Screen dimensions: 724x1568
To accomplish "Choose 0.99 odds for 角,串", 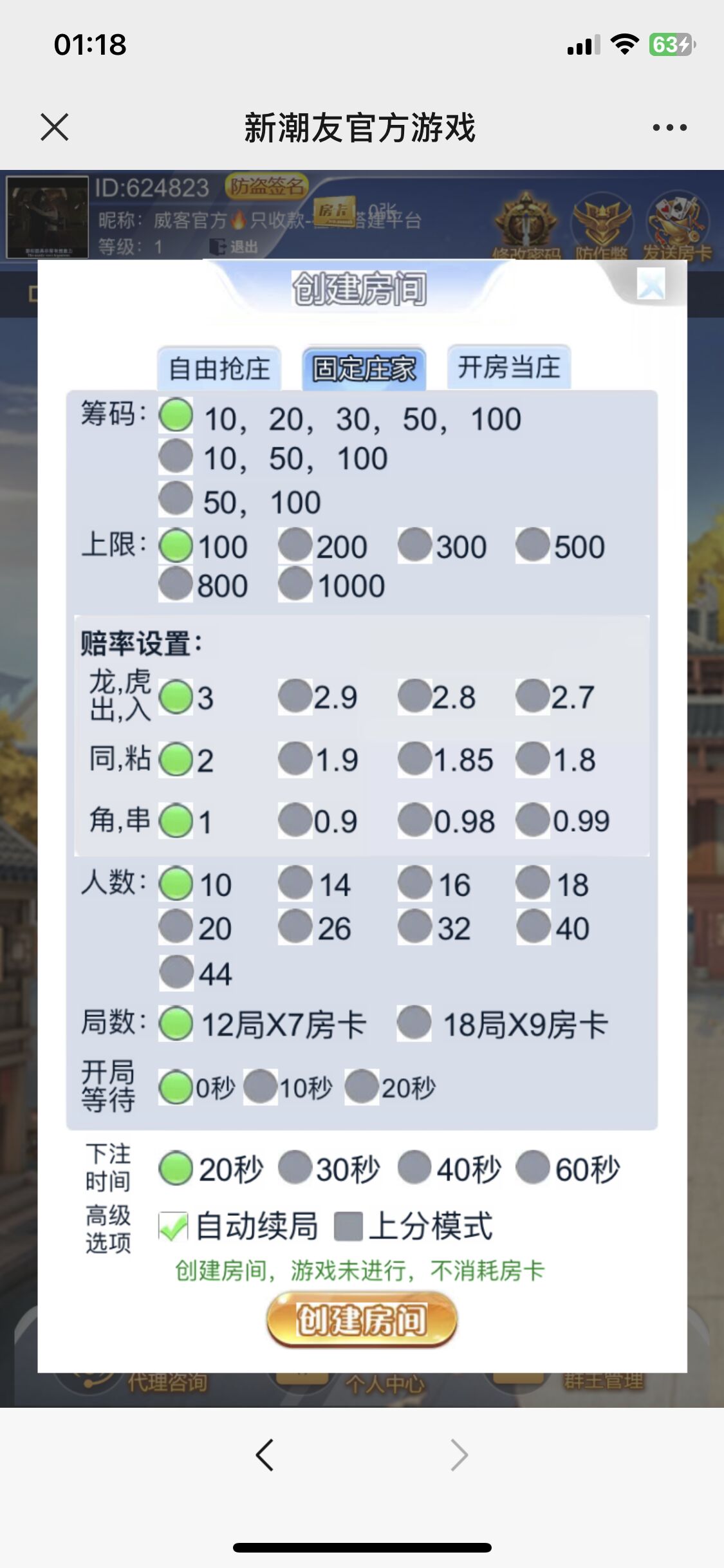I will [x=533, y=820].
